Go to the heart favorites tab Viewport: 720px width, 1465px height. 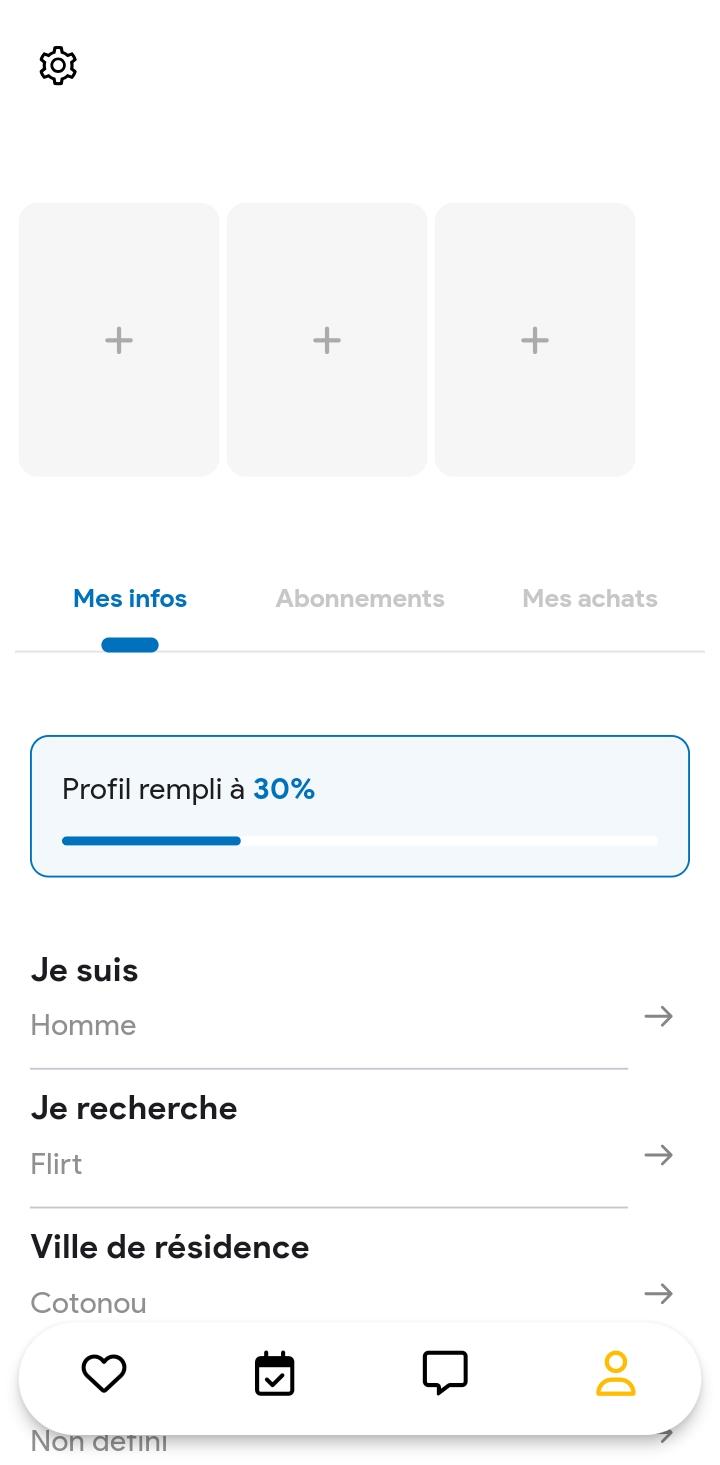[104, 1373]
